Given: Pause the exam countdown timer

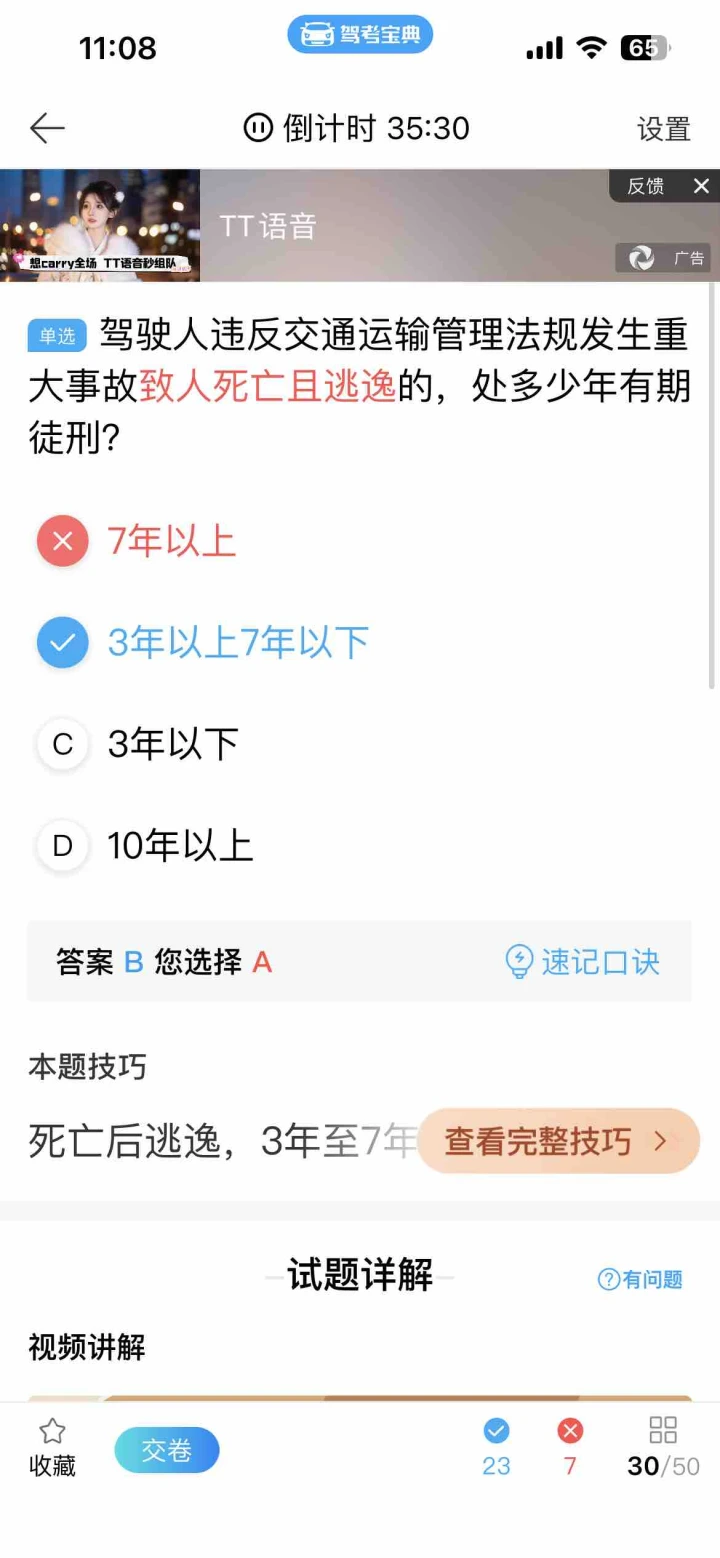Looking at the screenshot, I should pyautogui.click(x=258, y=128).
